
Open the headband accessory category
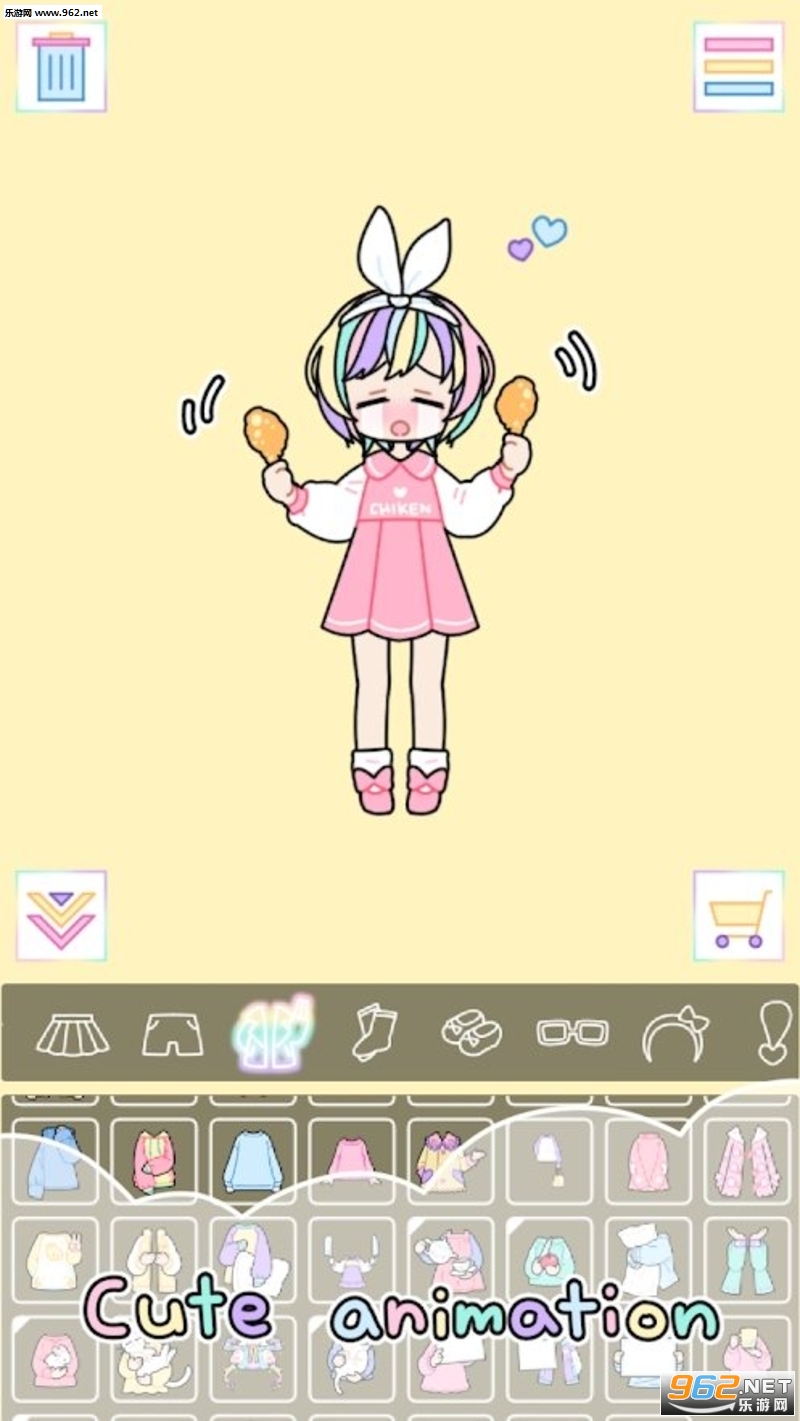pos(673,1033)
